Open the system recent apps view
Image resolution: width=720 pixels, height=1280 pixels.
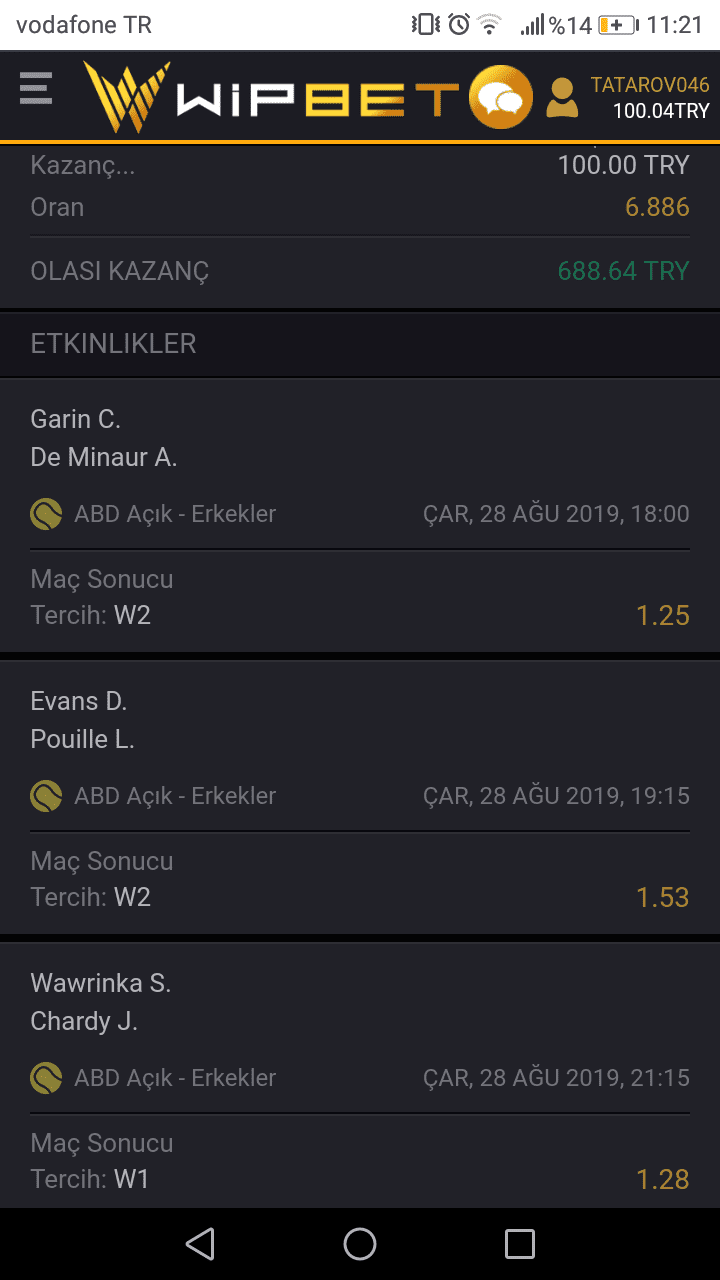[520, 1244]
